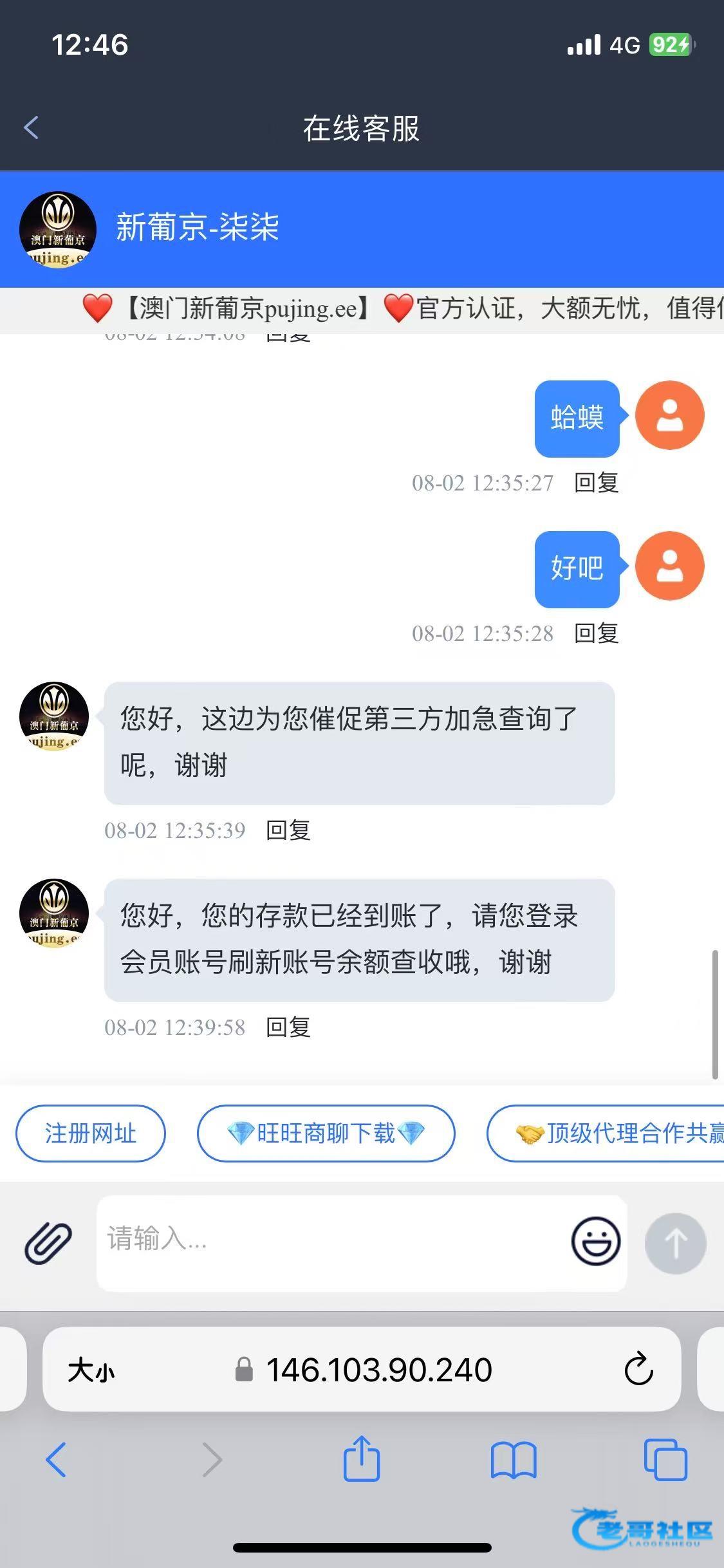Tap 回复 under the 蛤蟆 message

(596, 483)
